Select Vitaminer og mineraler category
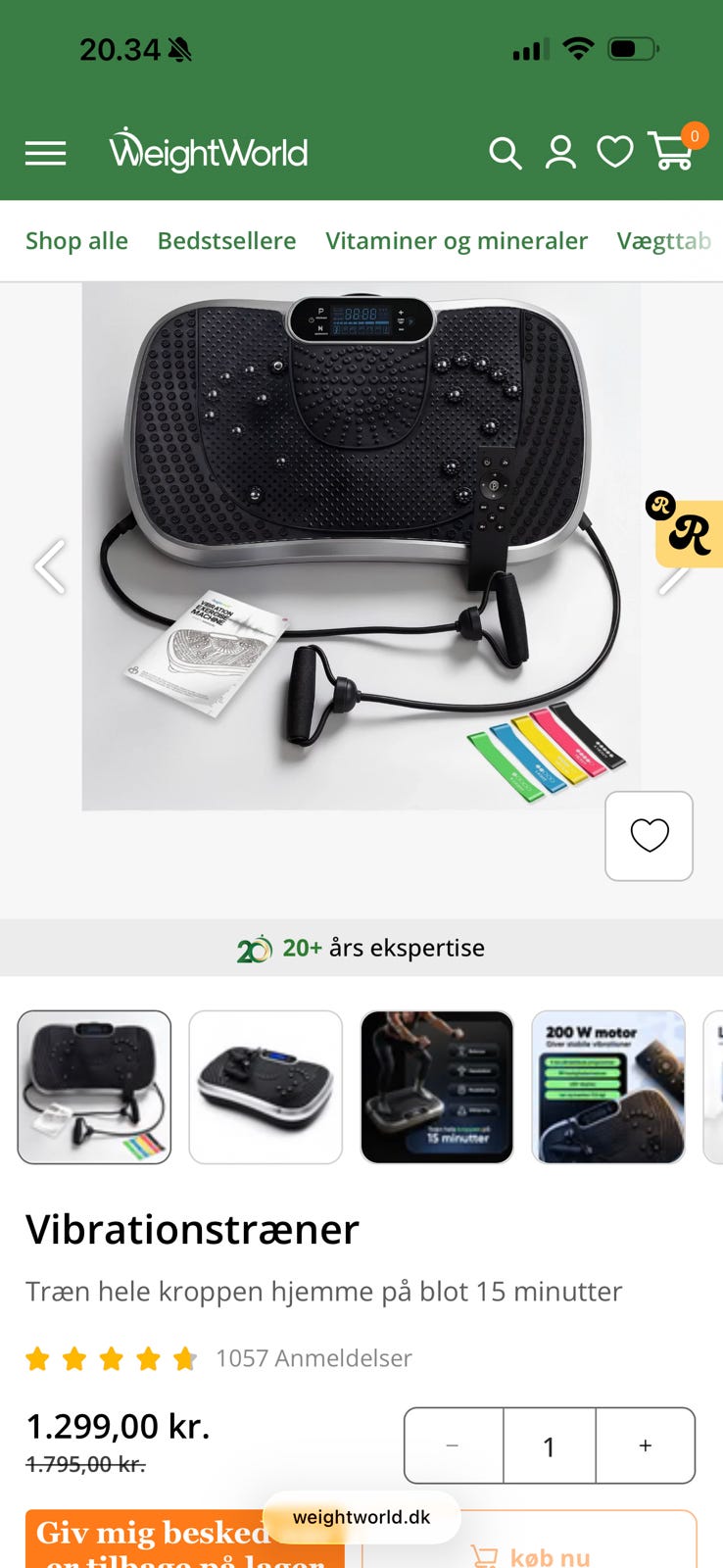723x1568 pixels. pyautogui.click(x=457, y=241)
